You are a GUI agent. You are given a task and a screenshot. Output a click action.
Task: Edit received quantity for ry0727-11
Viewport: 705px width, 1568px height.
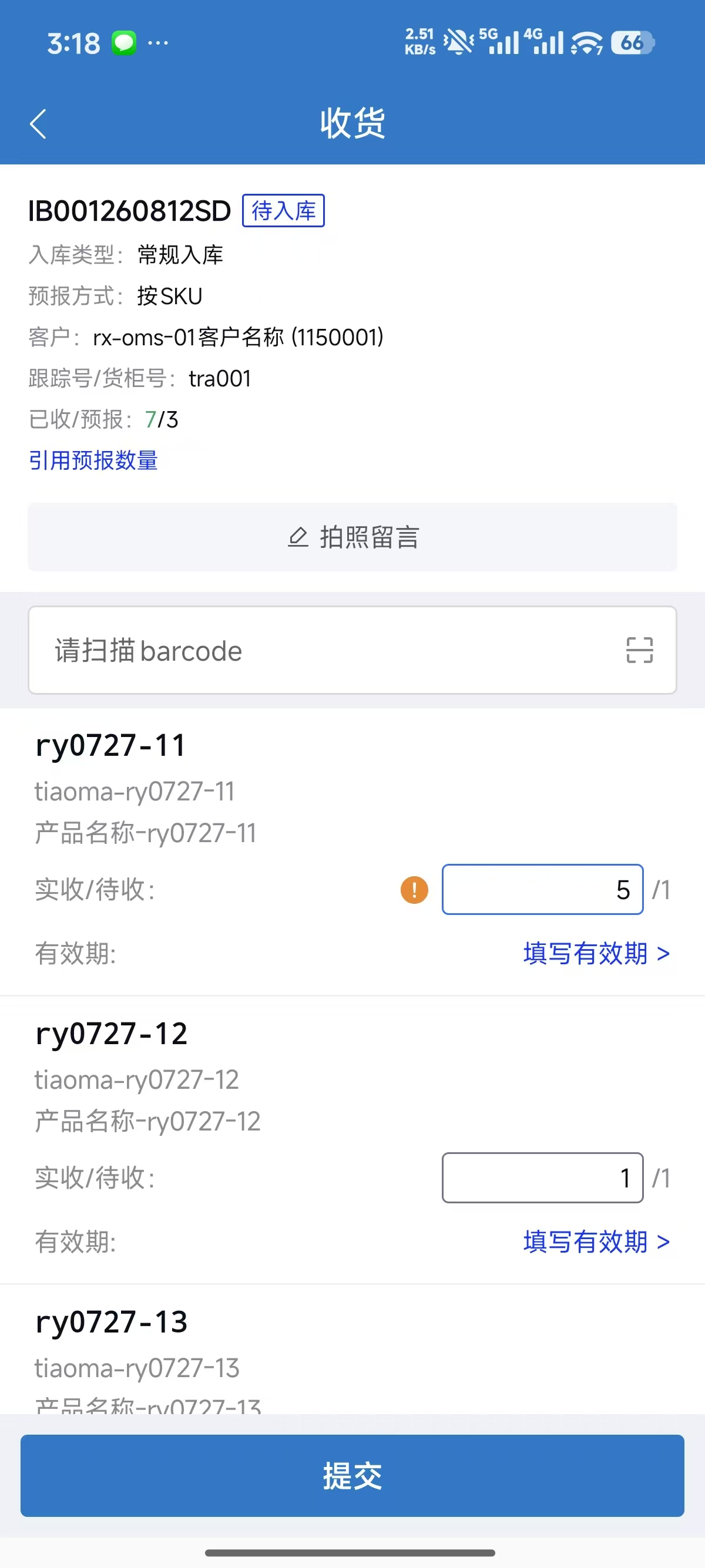tap(542, 889)
